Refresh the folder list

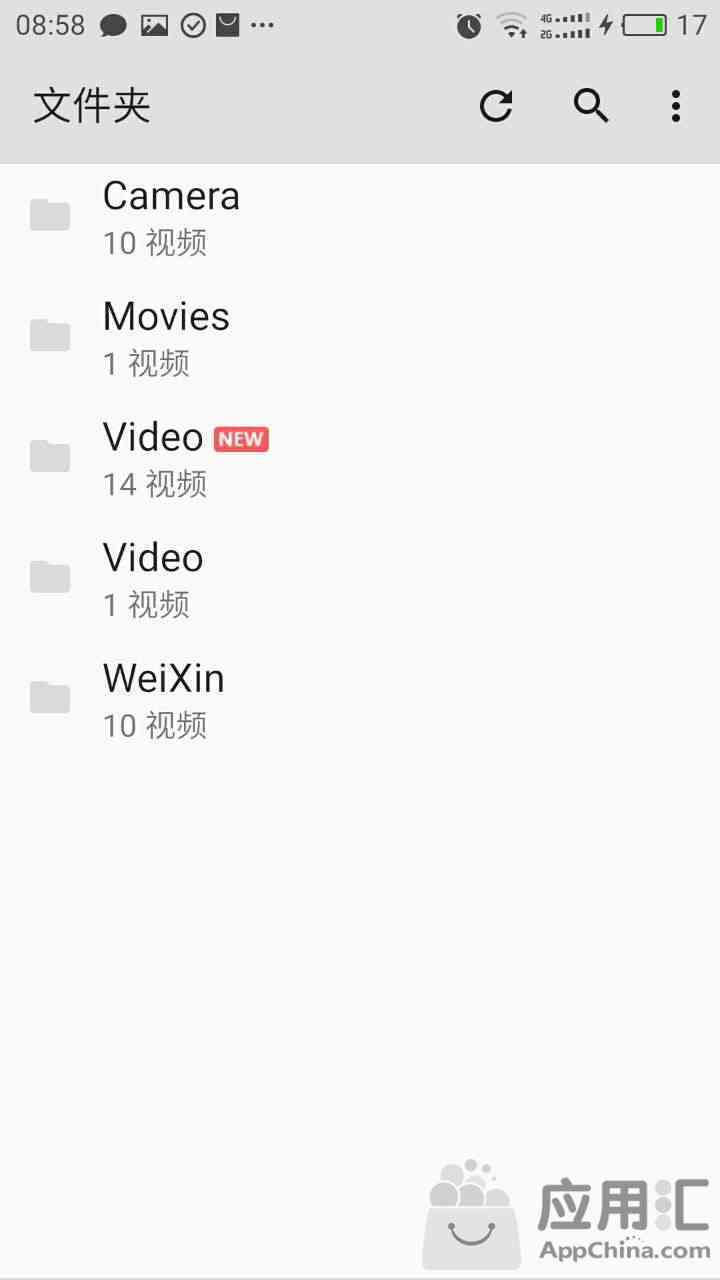(496, 105)
